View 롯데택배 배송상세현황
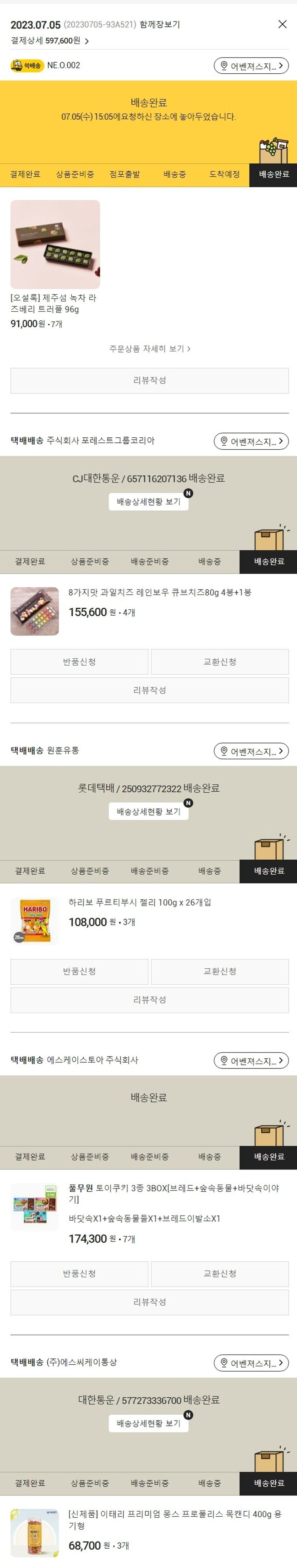This screenshot has height=1568, width=297. (148, 811)
